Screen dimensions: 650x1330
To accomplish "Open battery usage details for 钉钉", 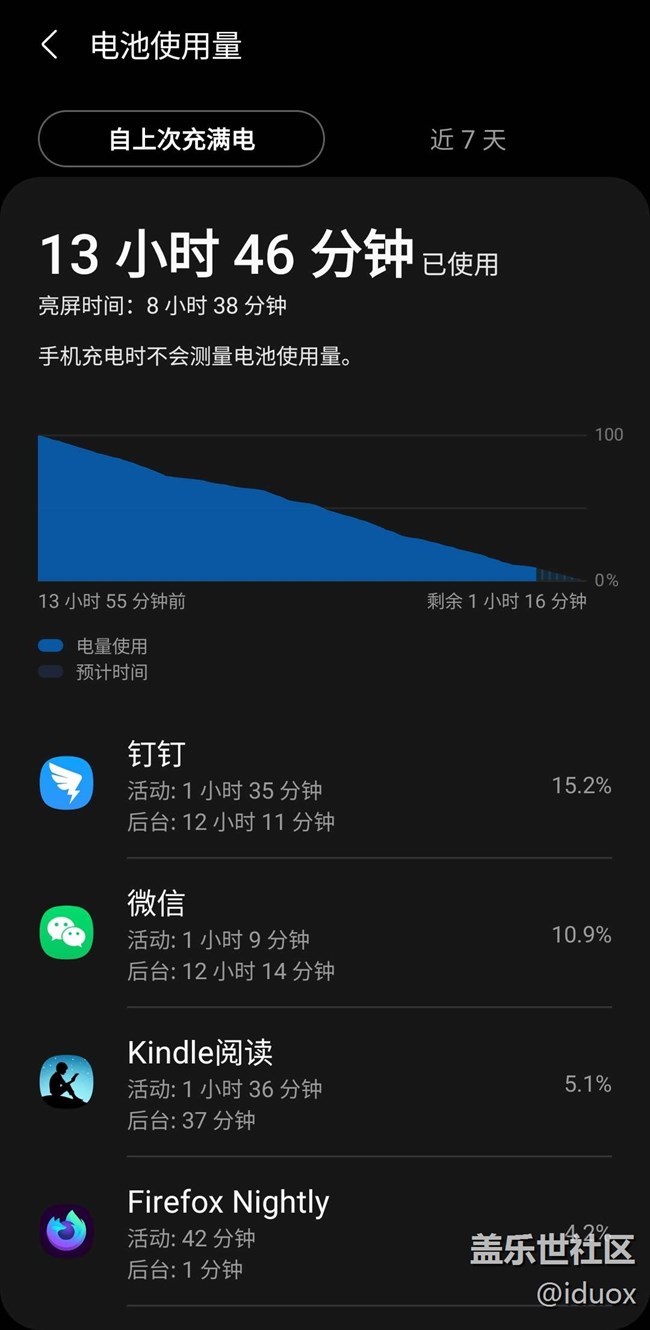I will 325,786.
